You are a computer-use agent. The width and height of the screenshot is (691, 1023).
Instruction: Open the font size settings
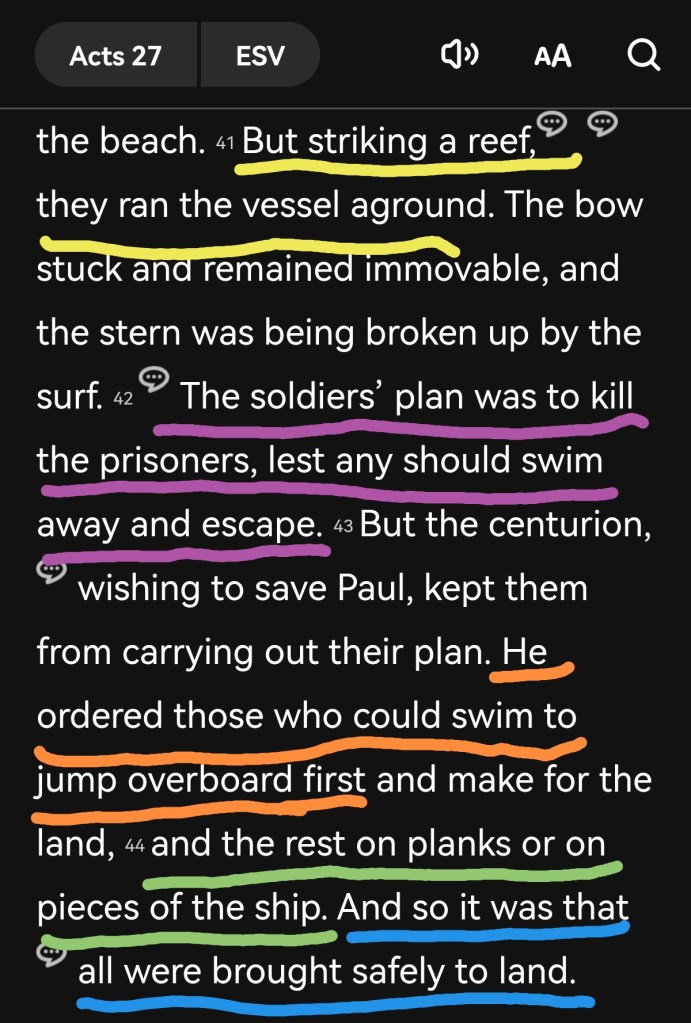tap(552, 56)
